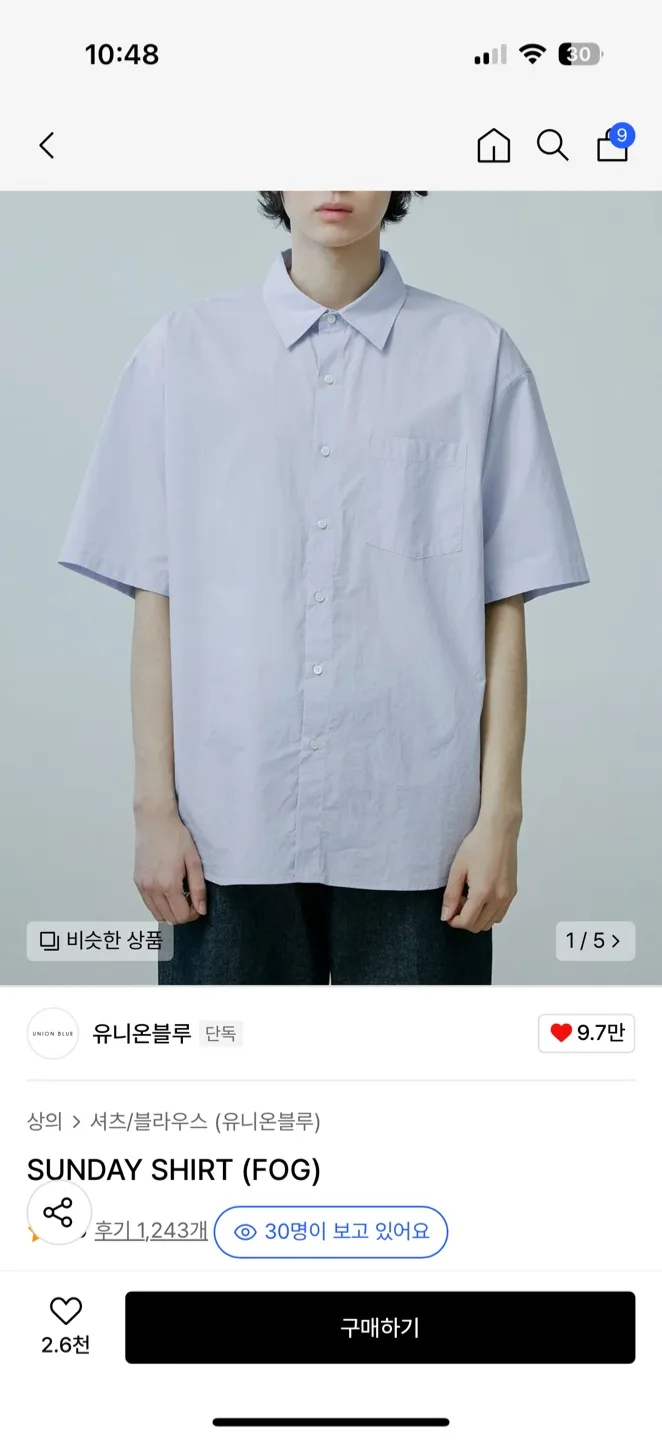Like the brand with 9.7만 heart

[587, 1033]
